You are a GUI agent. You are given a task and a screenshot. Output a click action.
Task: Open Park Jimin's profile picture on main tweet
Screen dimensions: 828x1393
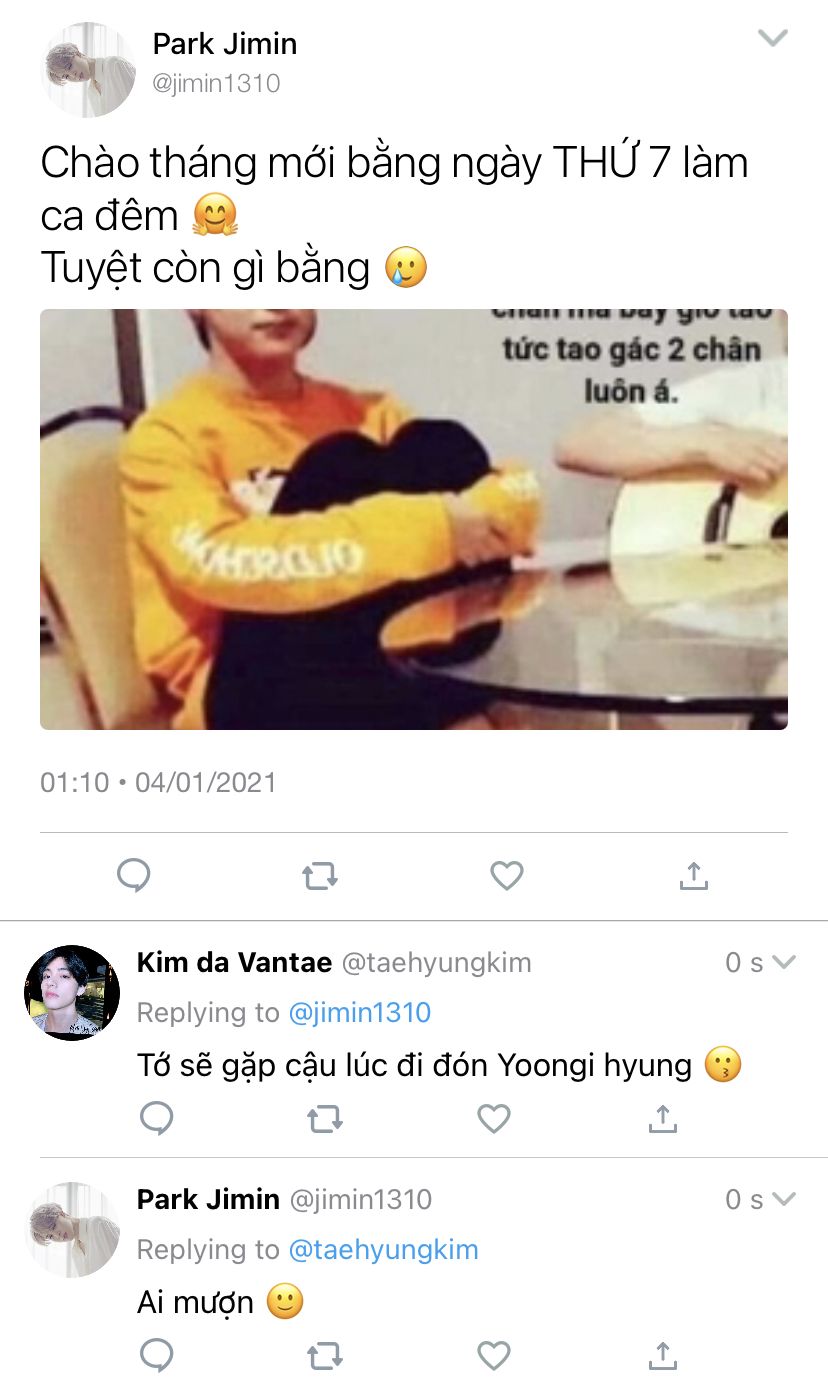(x=90, y=70)
